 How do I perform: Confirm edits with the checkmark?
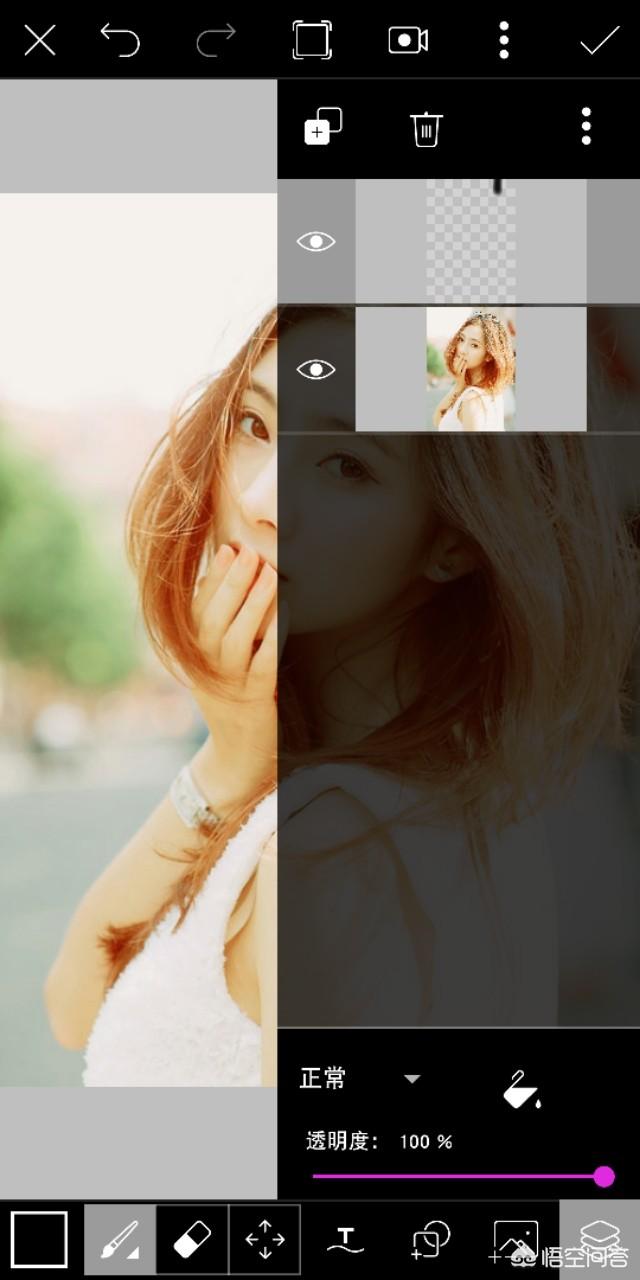(x=600, y=41)
